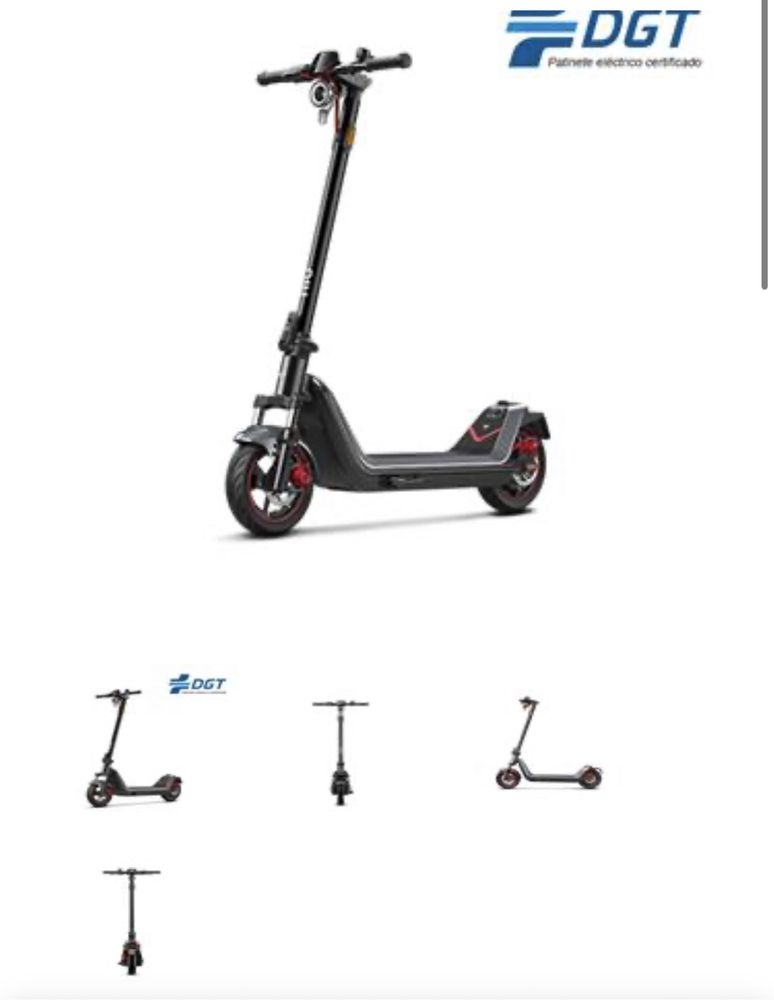Select the rear view thumbnail with red light
This screenshot has height=1000, width=774.
[x=131, y=919]
